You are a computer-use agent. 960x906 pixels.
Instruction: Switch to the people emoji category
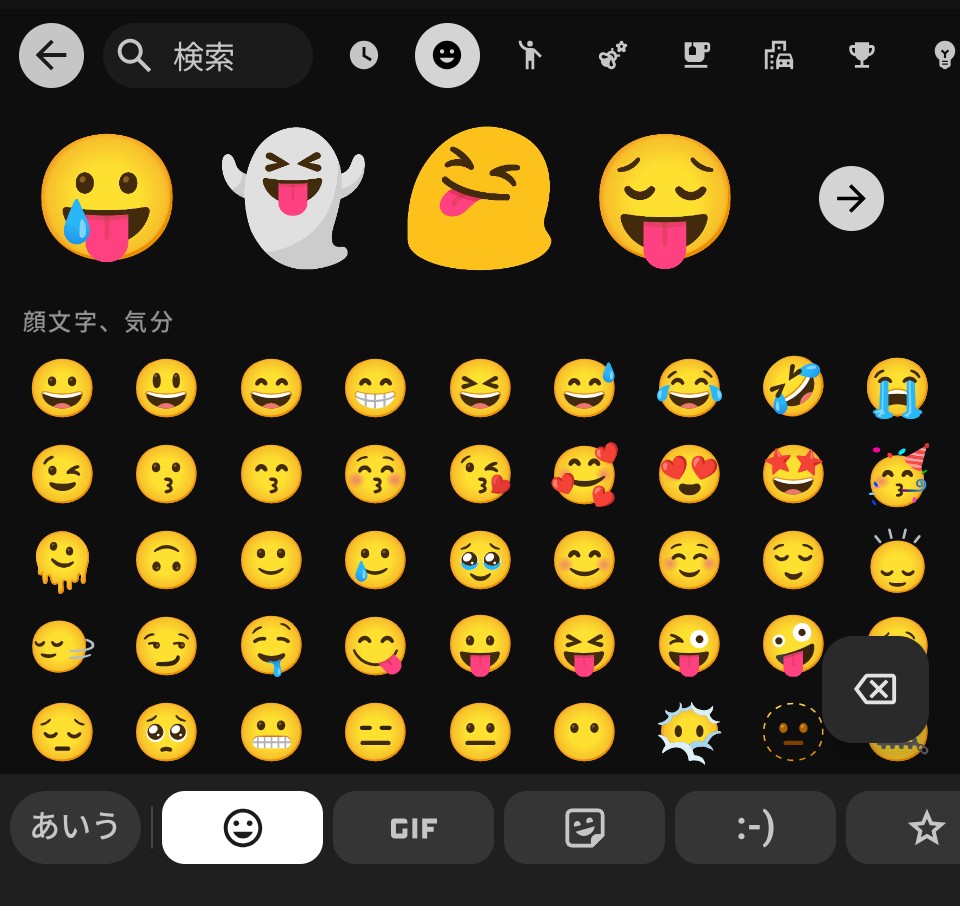click(530, 56)
